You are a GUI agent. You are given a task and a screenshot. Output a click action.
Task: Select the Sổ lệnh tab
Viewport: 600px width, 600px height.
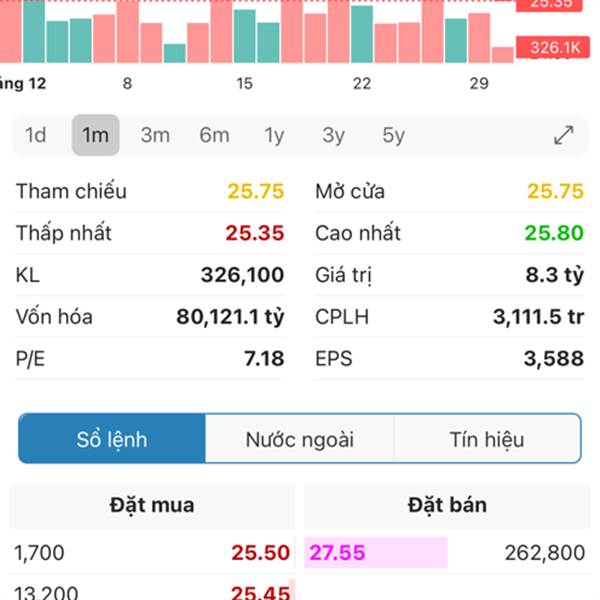pyautogui.click(x=112, y=439)
